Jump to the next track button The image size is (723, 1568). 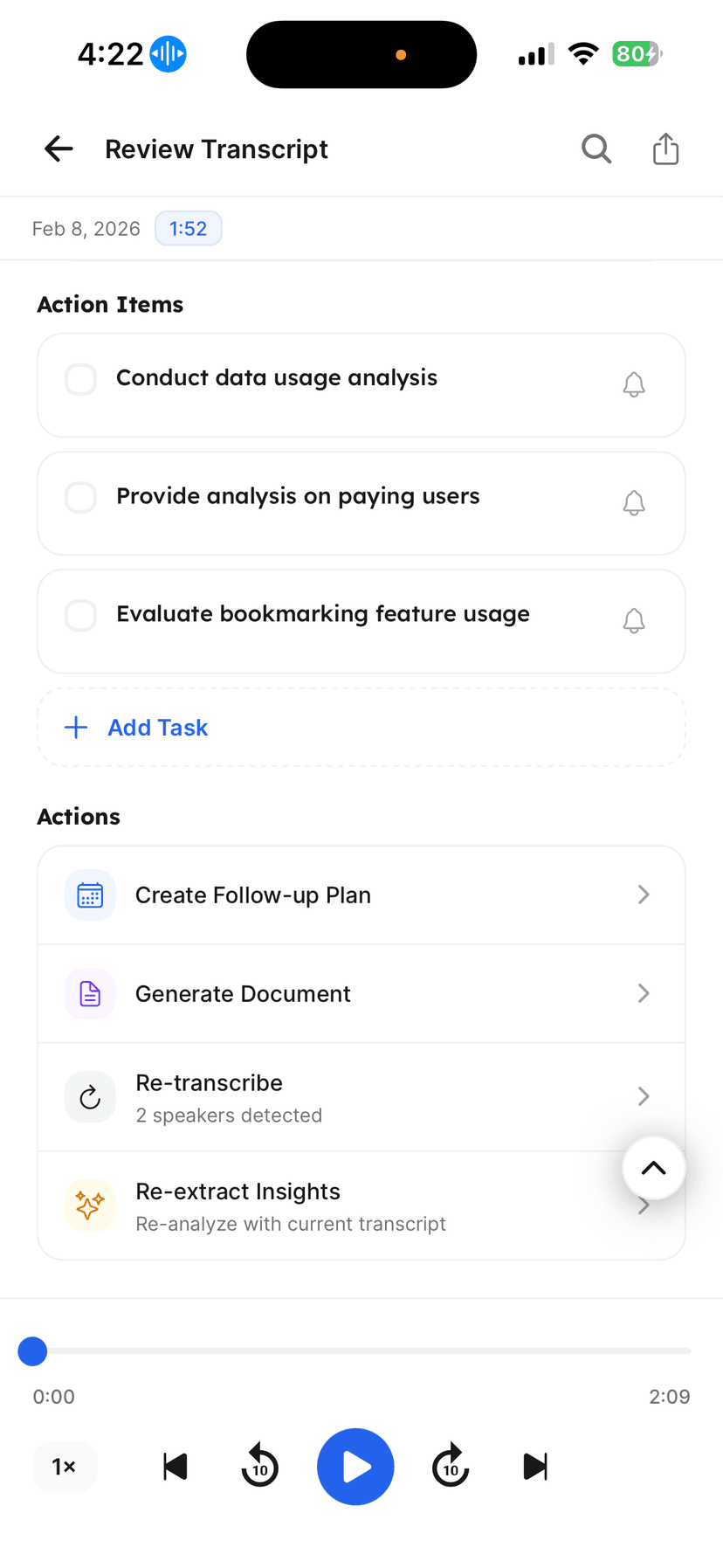coord(535,1467)
